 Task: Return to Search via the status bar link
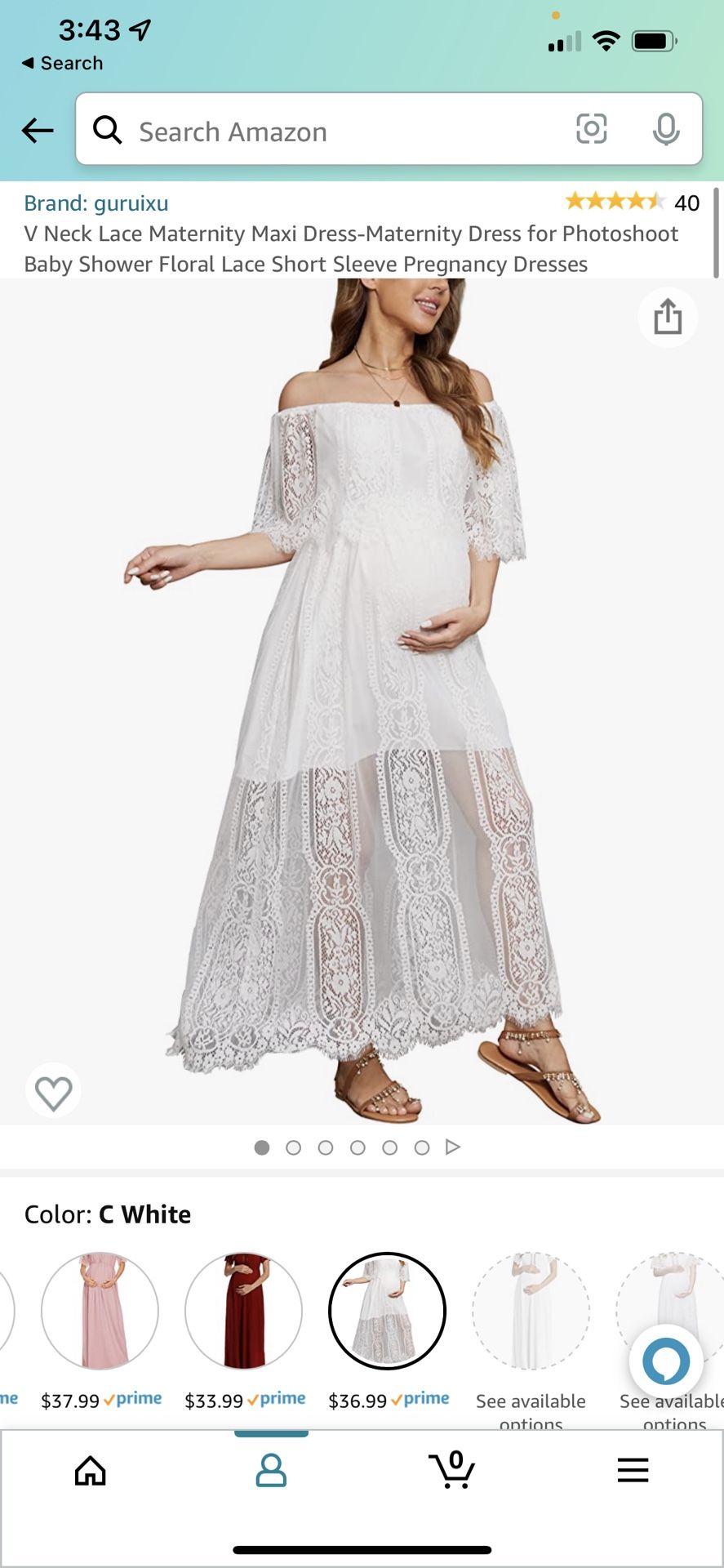62,63
